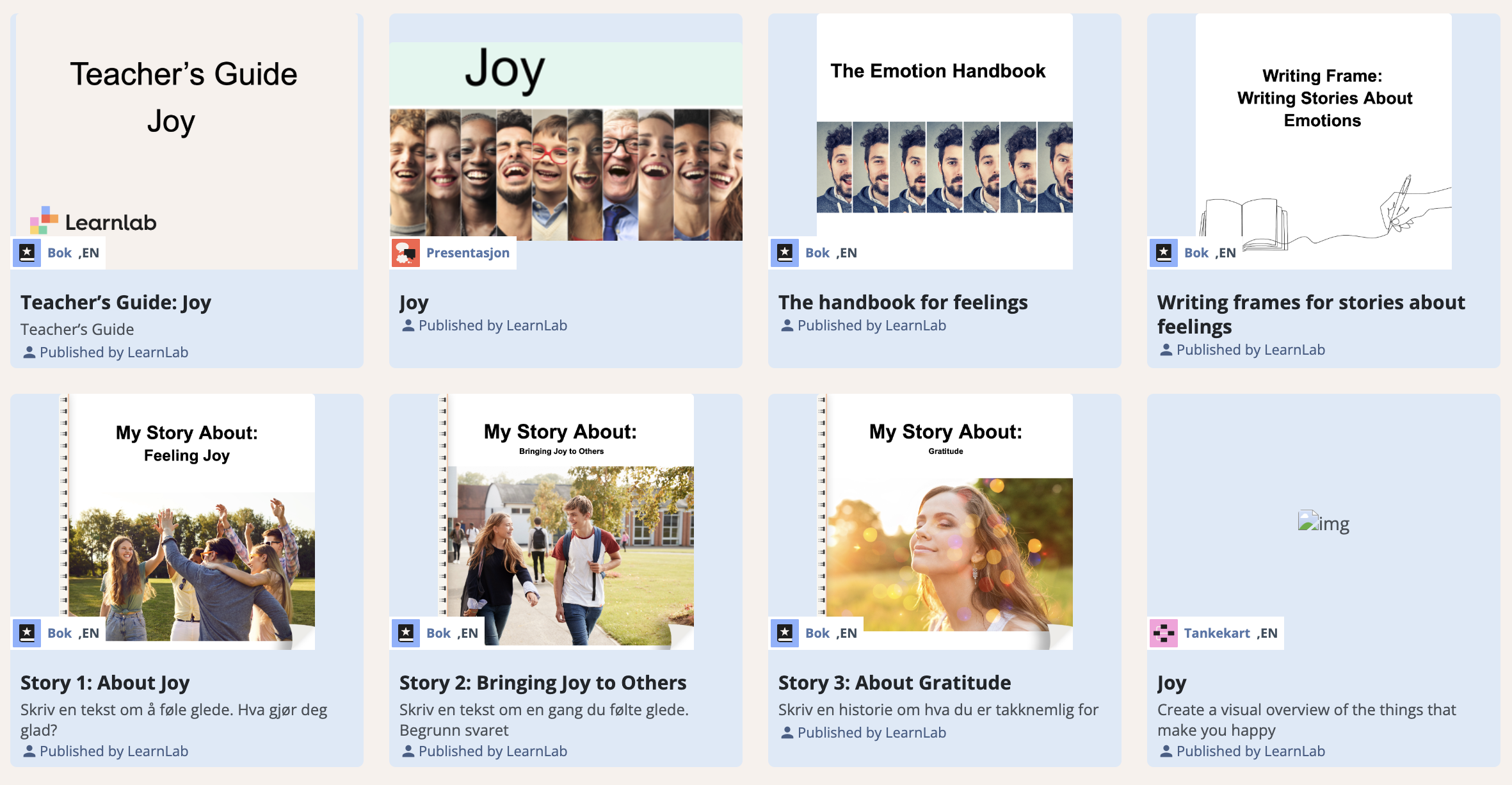Image resolution: width=1512 pixels, height=785 pixels.
Task: Open The handbook for feelings book
Action: (x=903, y=302)
